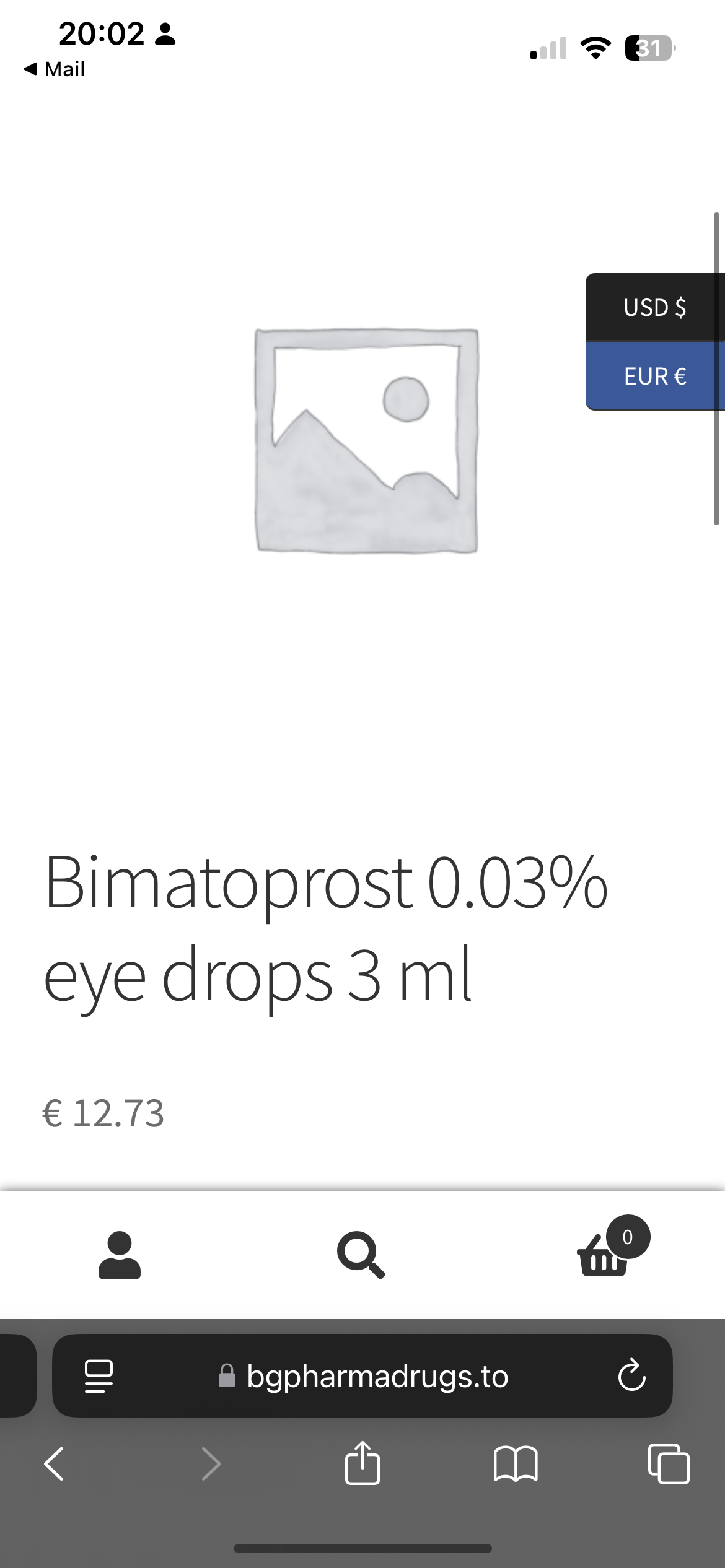The image size is (725, 1568).
Task: Open Safari page settings menu
Action: [99, 1376]
